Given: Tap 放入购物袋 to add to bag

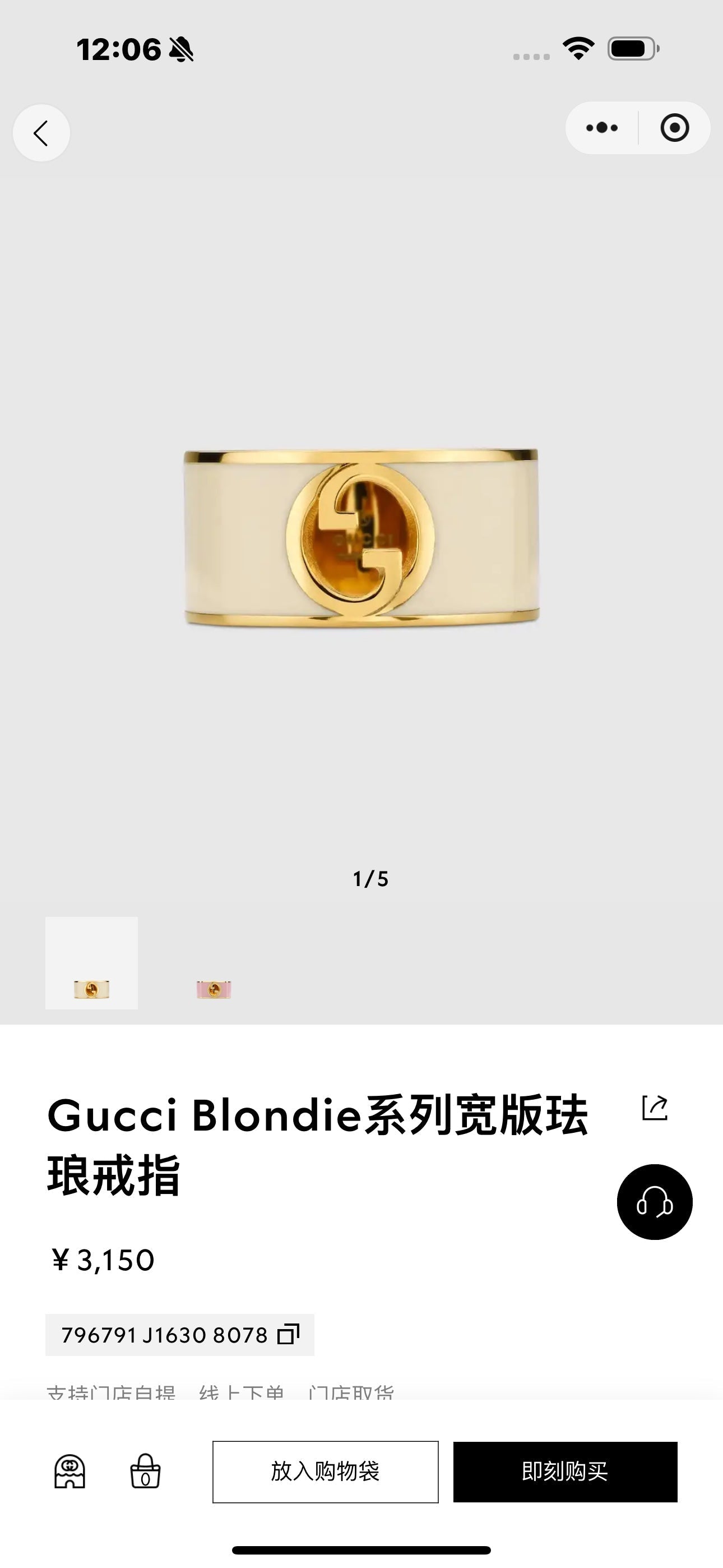Looking at the screenshot, I should click(325, 1472).
